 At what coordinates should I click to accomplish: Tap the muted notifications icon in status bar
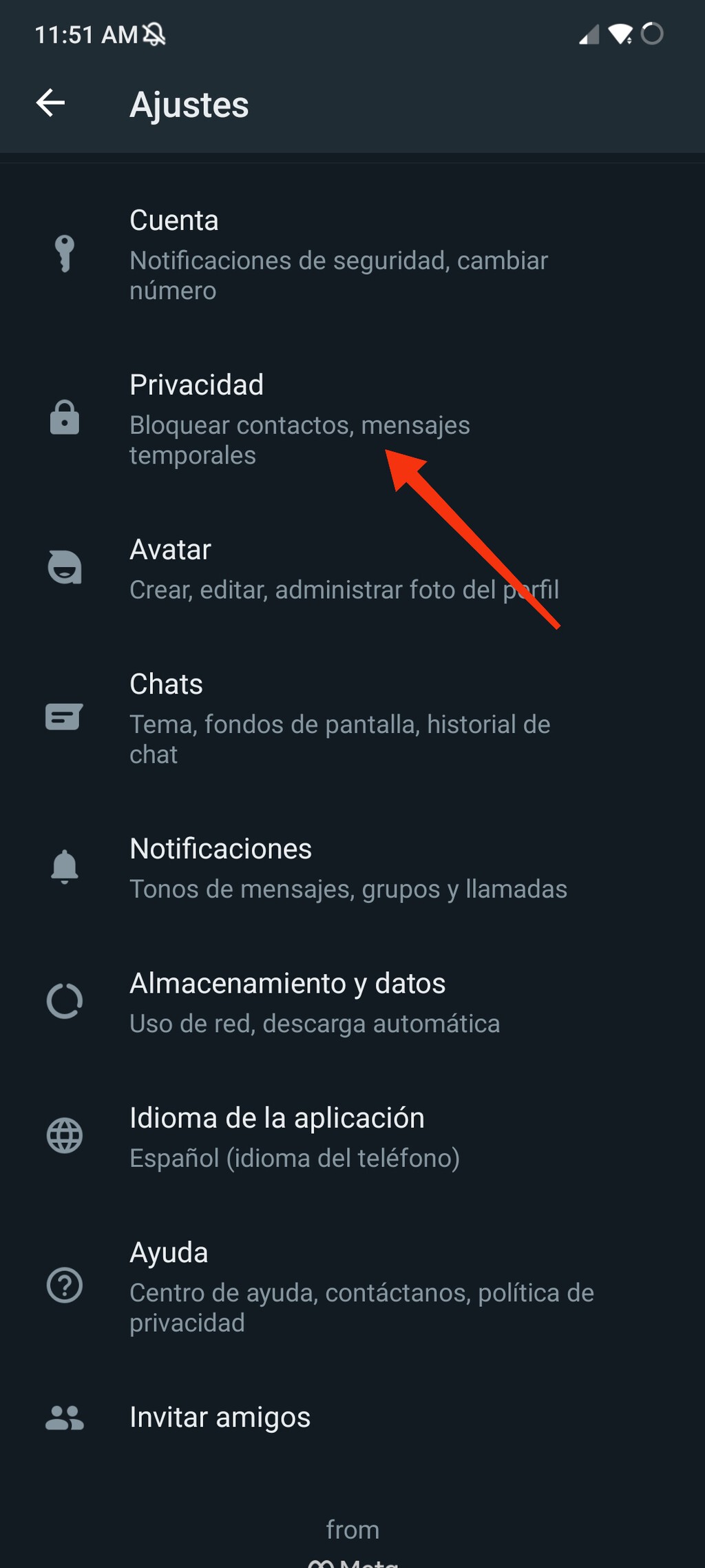click(x=155, y=33)
